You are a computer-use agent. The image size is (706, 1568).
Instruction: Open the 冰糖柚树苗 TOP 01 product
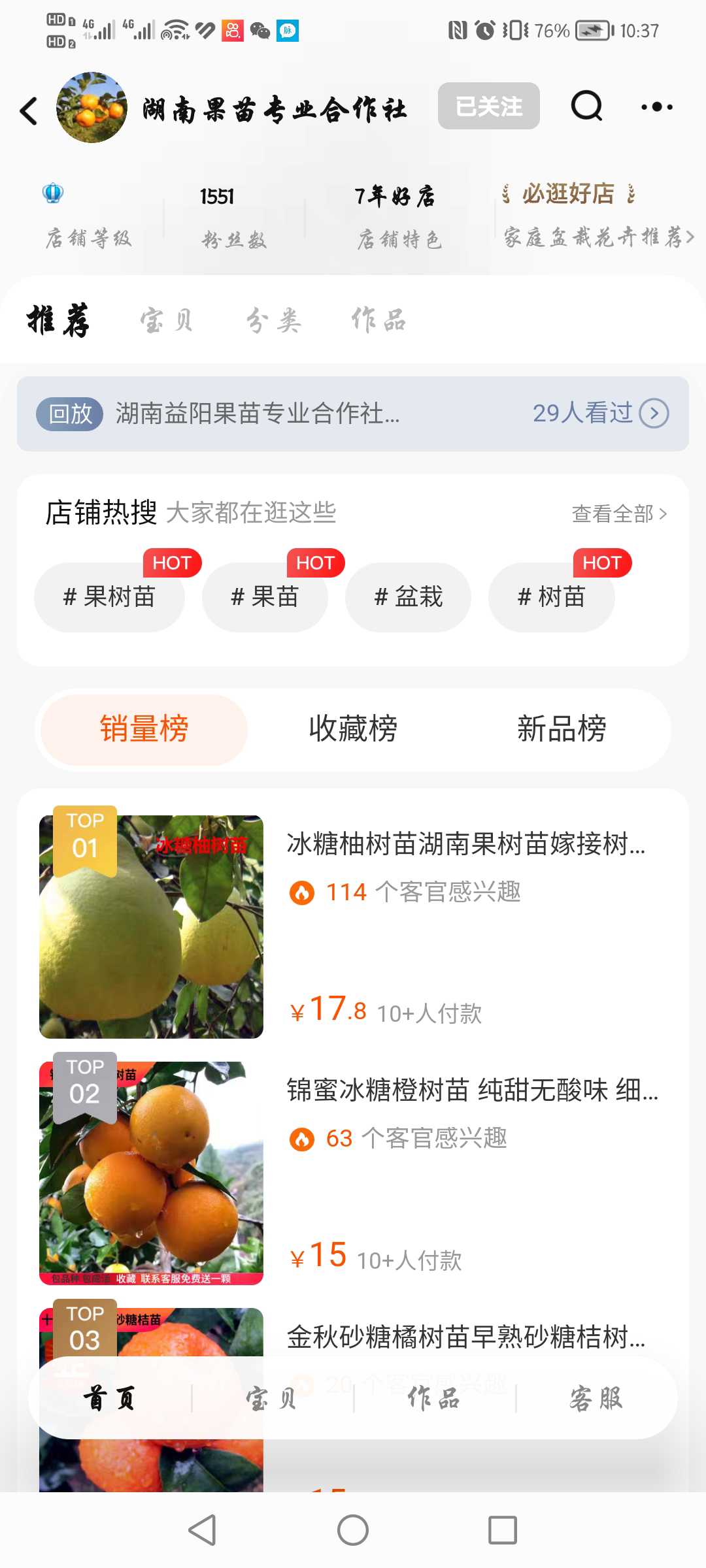pos(353,926)
